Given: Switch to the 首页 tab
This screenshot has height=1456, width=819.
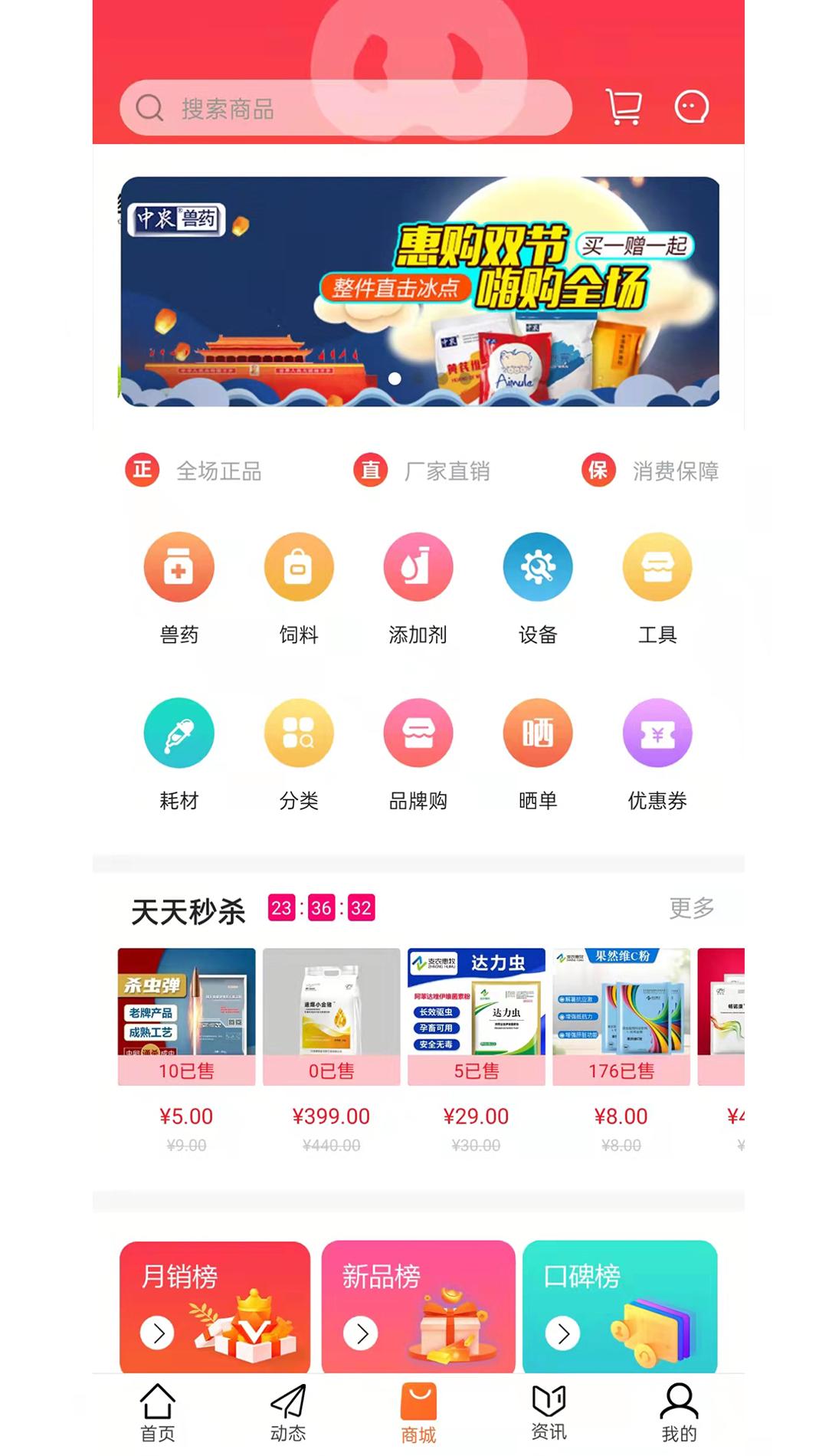Looking at the screenshot, I should coord(156,1414).
